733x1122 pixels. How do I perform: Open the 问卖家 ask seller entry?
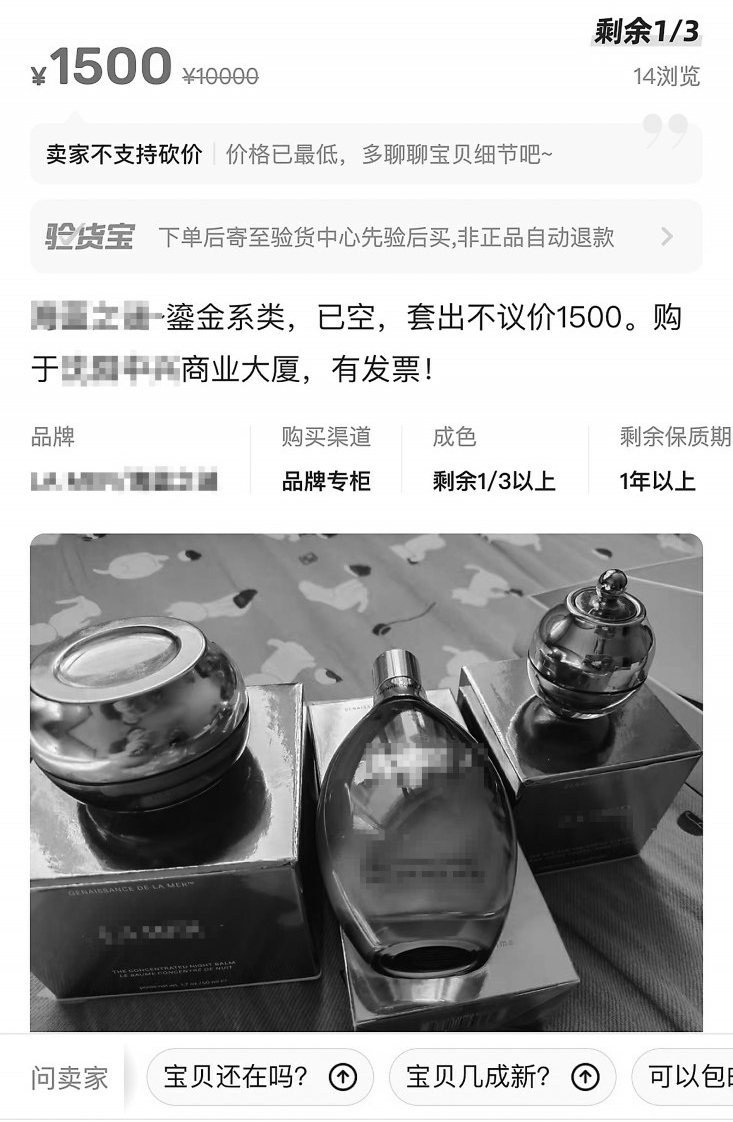coord(69,1078)
